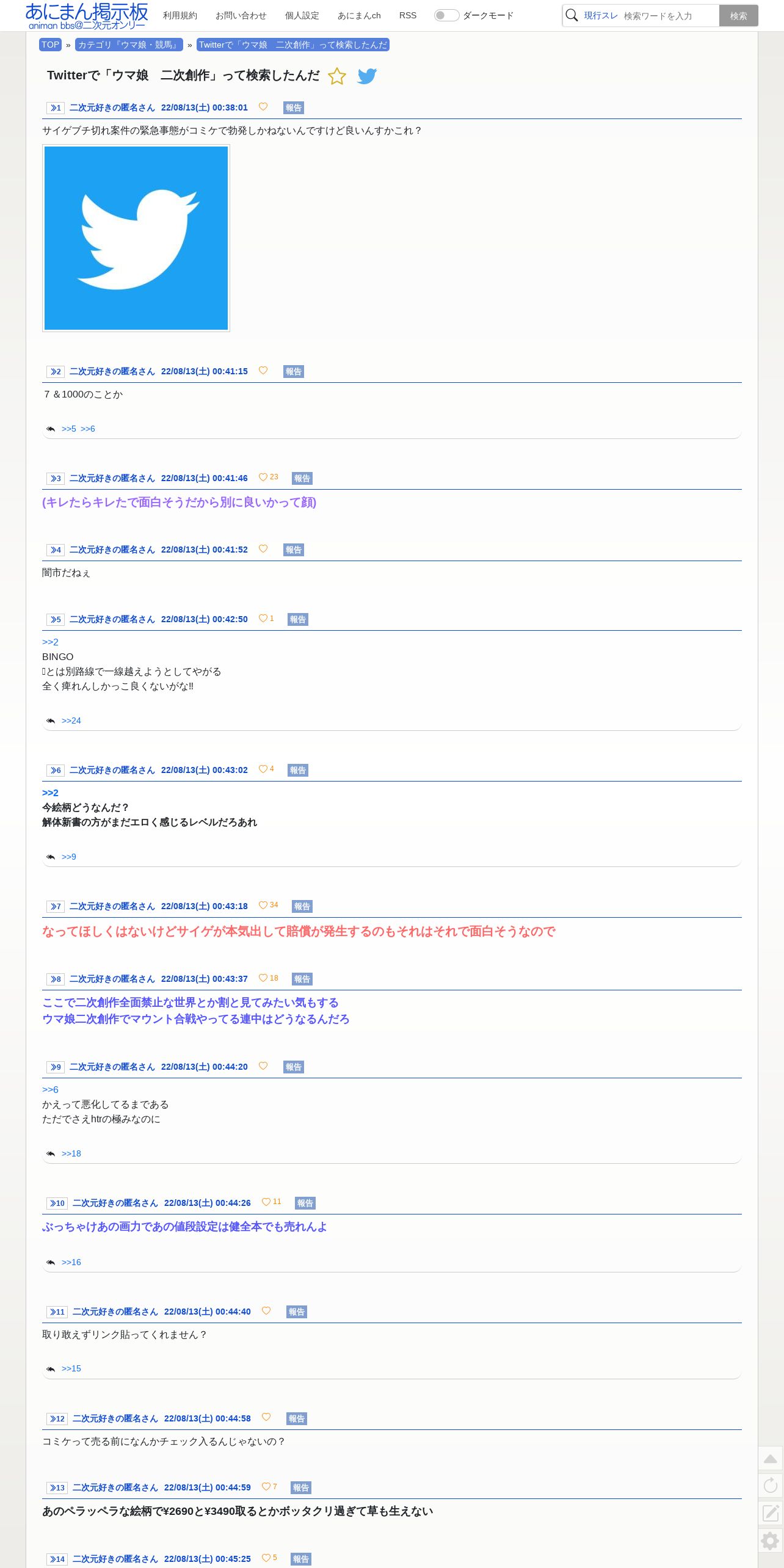This screenshot has width=784, height=1568.
Task: Open quoted >>6 anchor in post 9
Action: pyautogui.click(x=50, y=1089)
